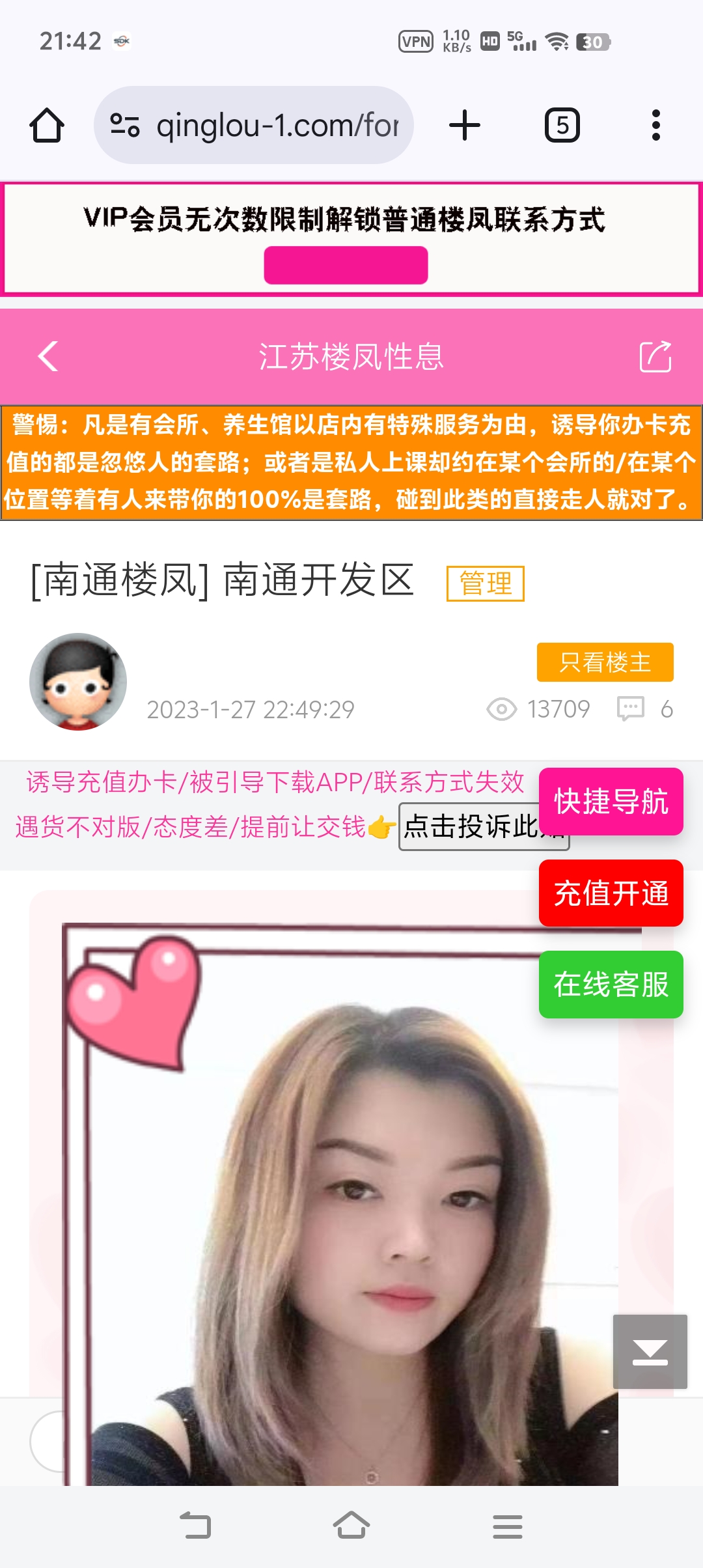Contact 在线客服 online support
The height and width of the screenshot is (1568, 703).
tap(611, 984)
